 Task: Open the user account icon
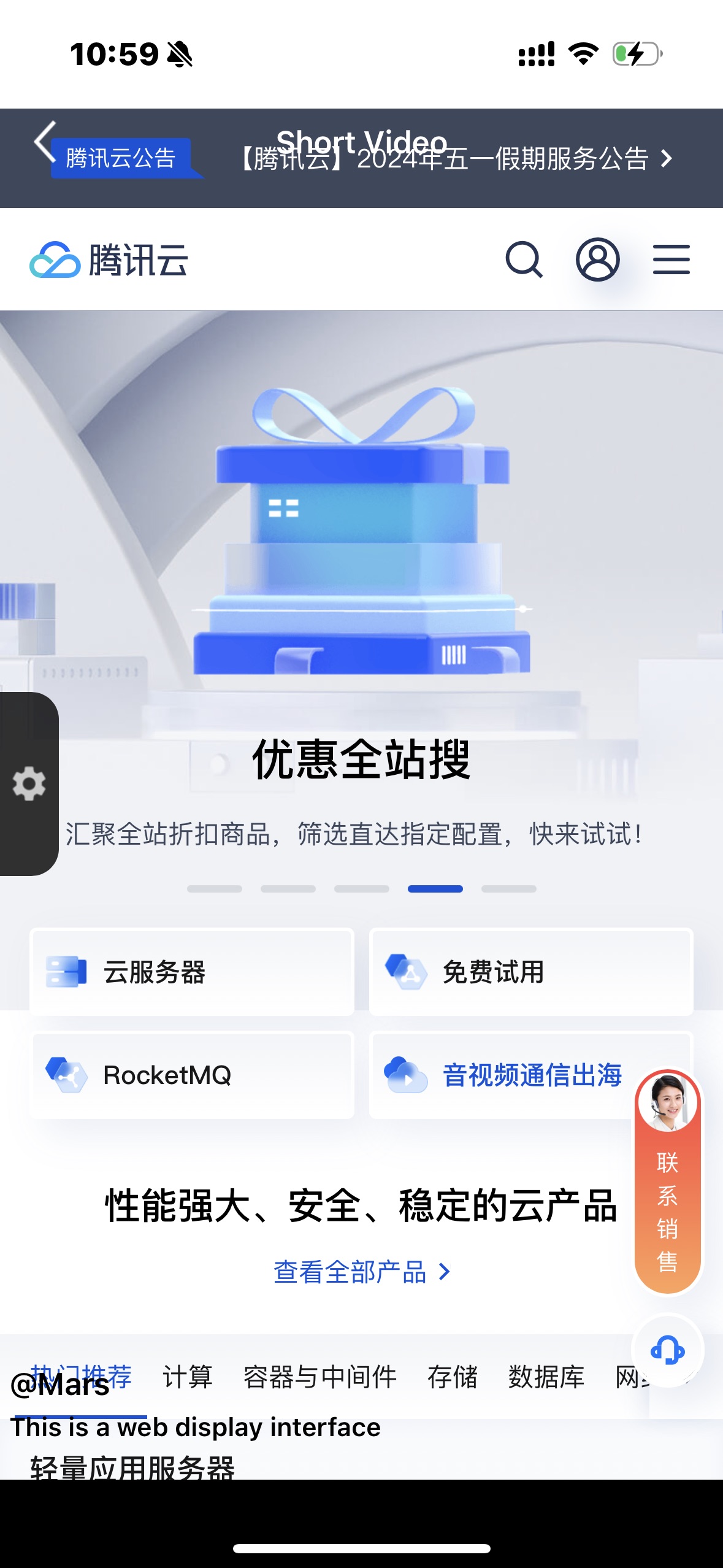coord(597,259)
